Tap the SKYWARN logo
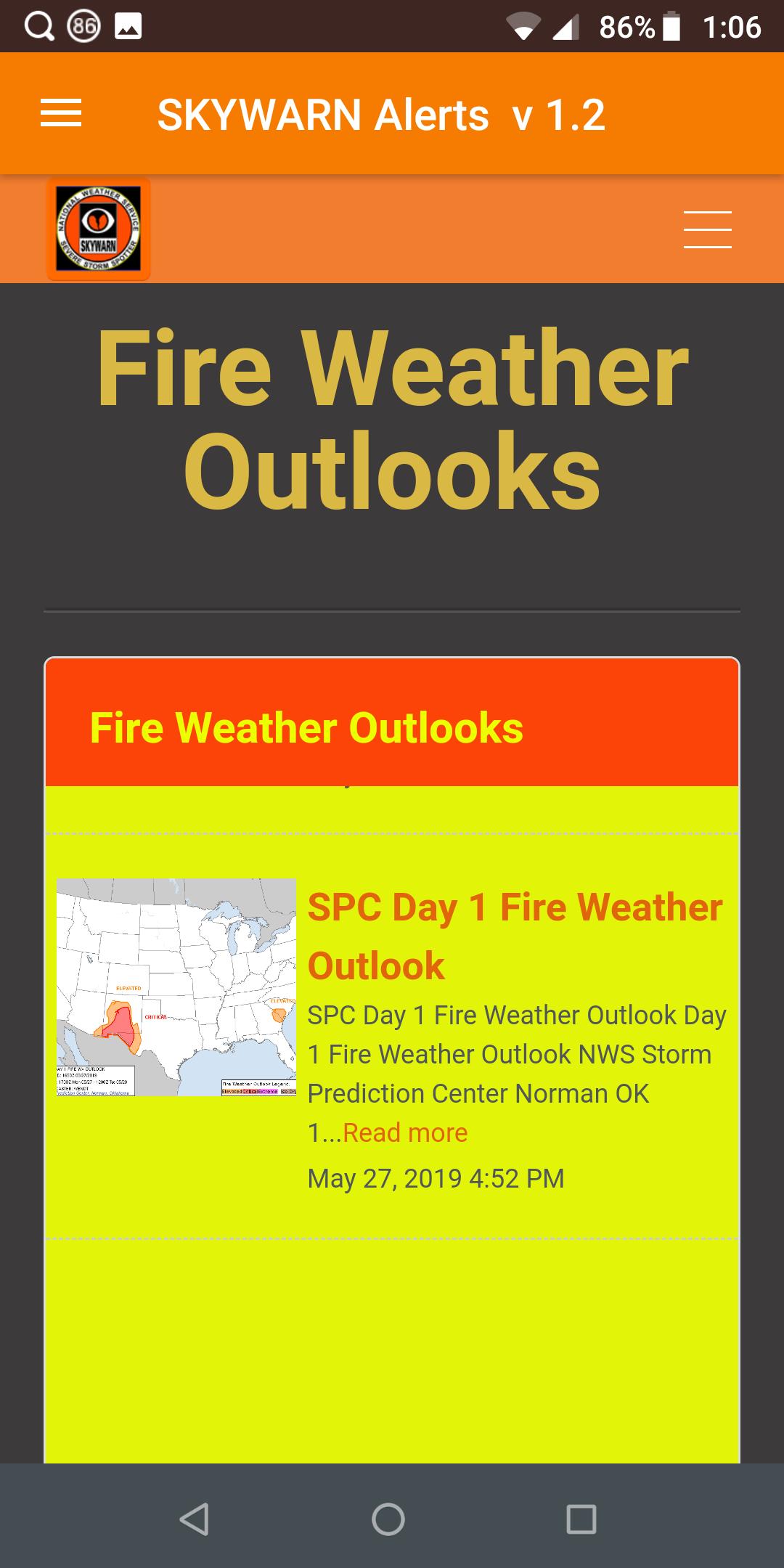Screen dimensions: 784x1568 point(99,229)
